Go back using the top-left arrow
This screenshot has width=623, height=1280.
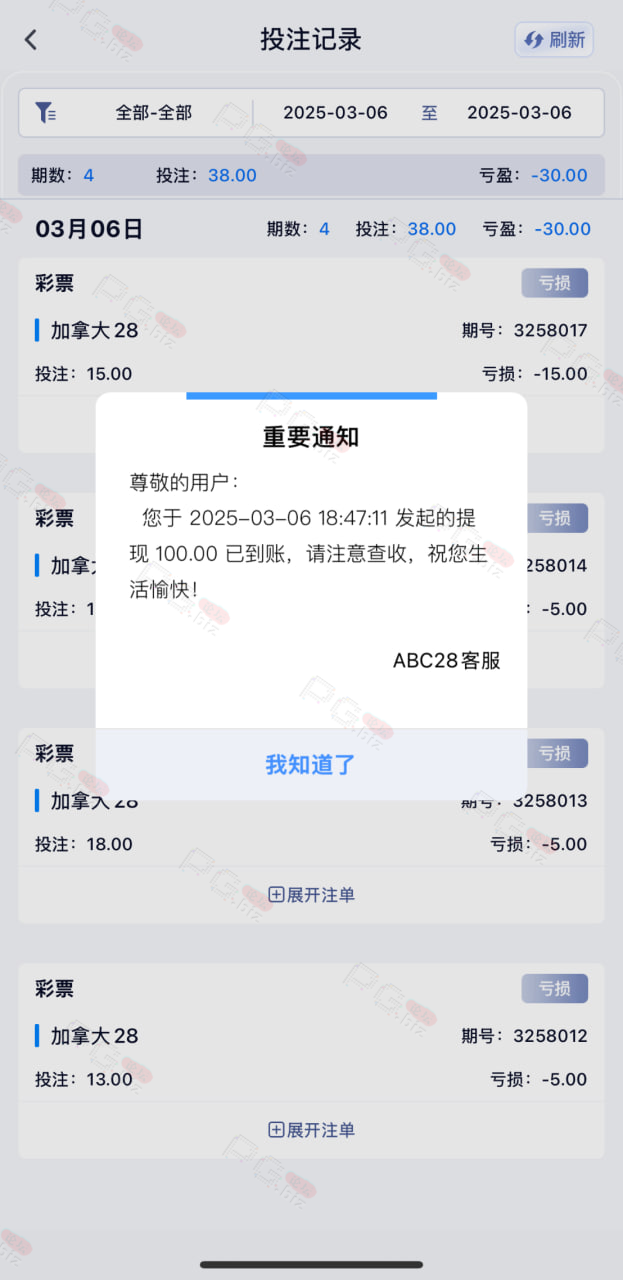(x=31, y=40)
